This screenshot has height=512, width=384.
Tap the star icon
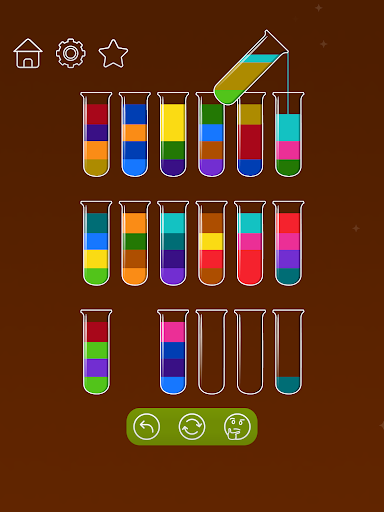[113, 53]
